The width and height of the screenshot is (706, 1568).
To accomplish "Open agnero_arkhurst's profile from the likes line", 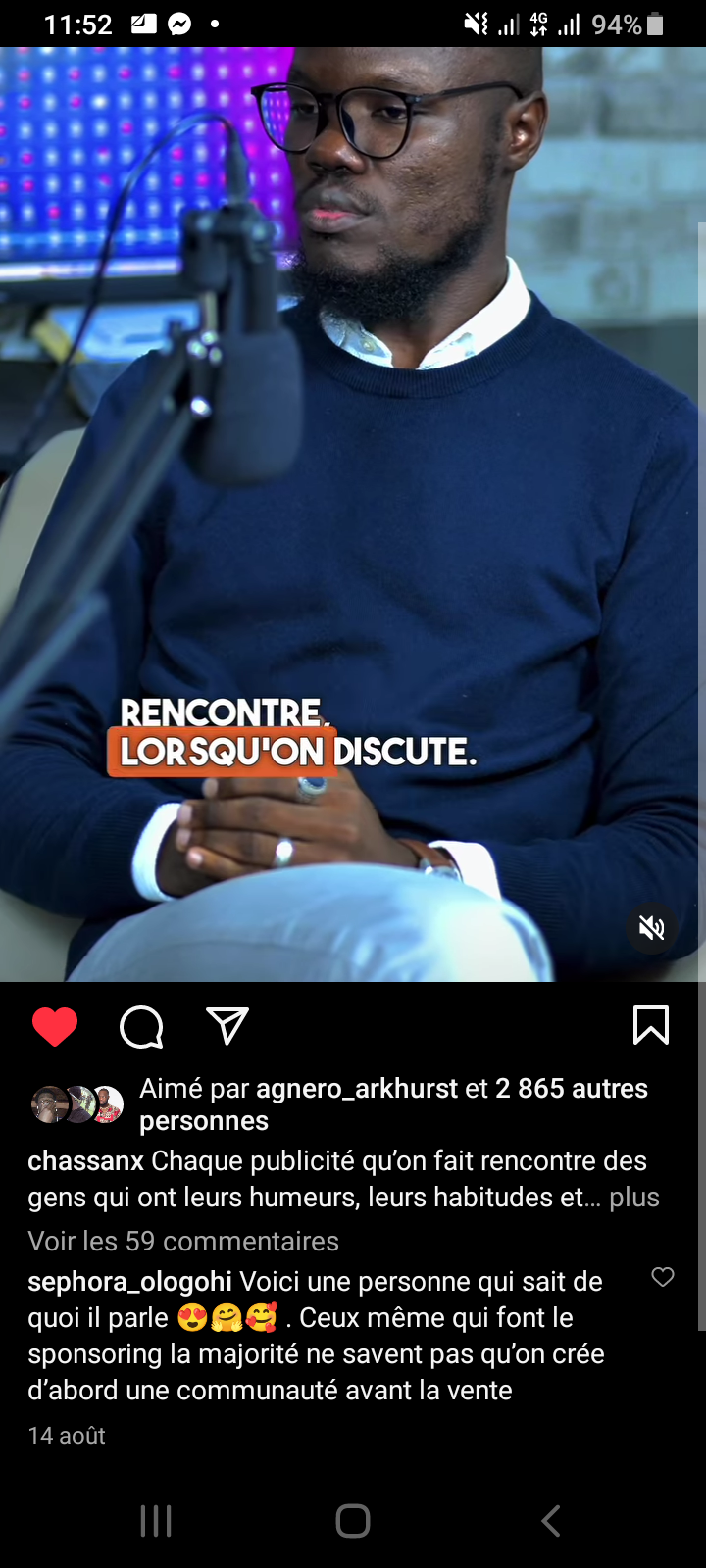I will [x=357, y=1088].
